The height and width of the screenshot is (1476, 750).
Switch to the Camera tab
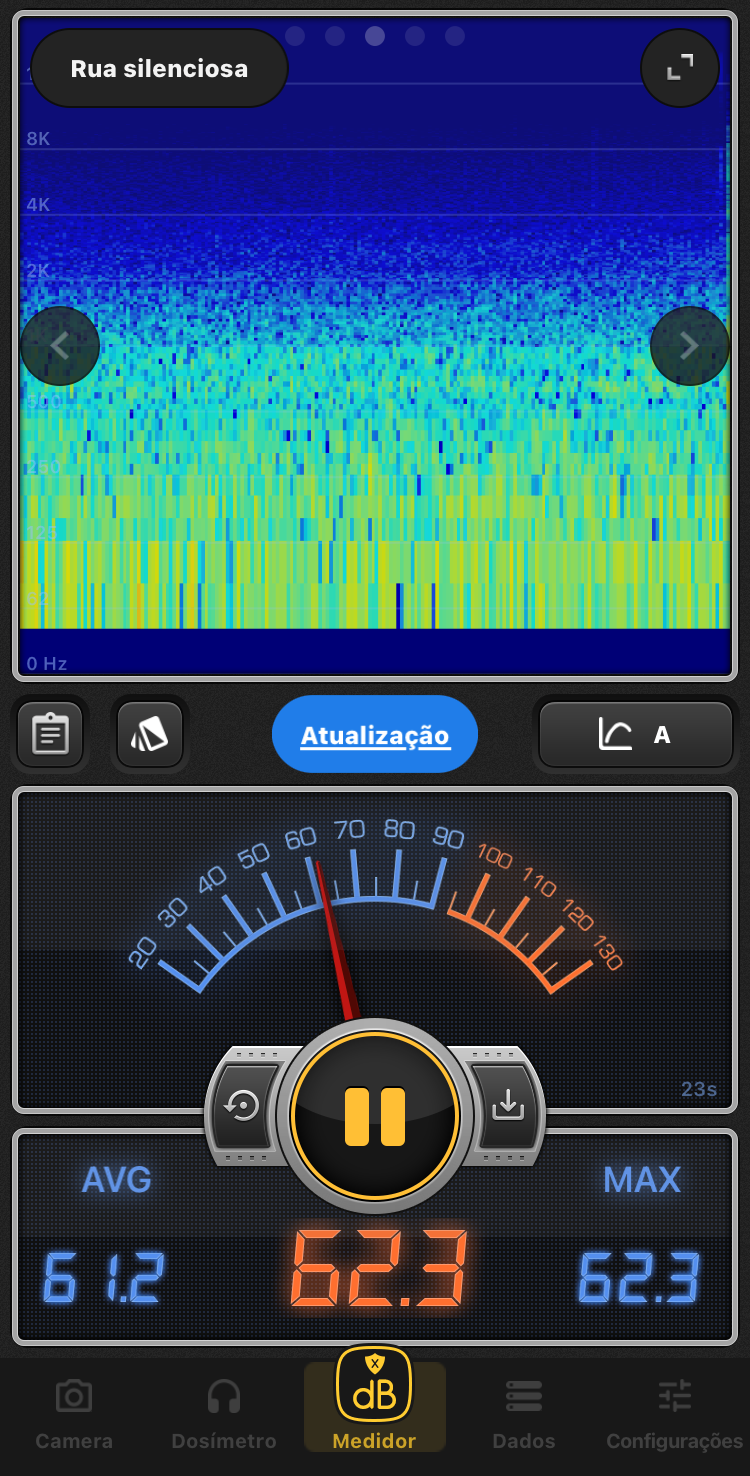(x=74, y=1413)
